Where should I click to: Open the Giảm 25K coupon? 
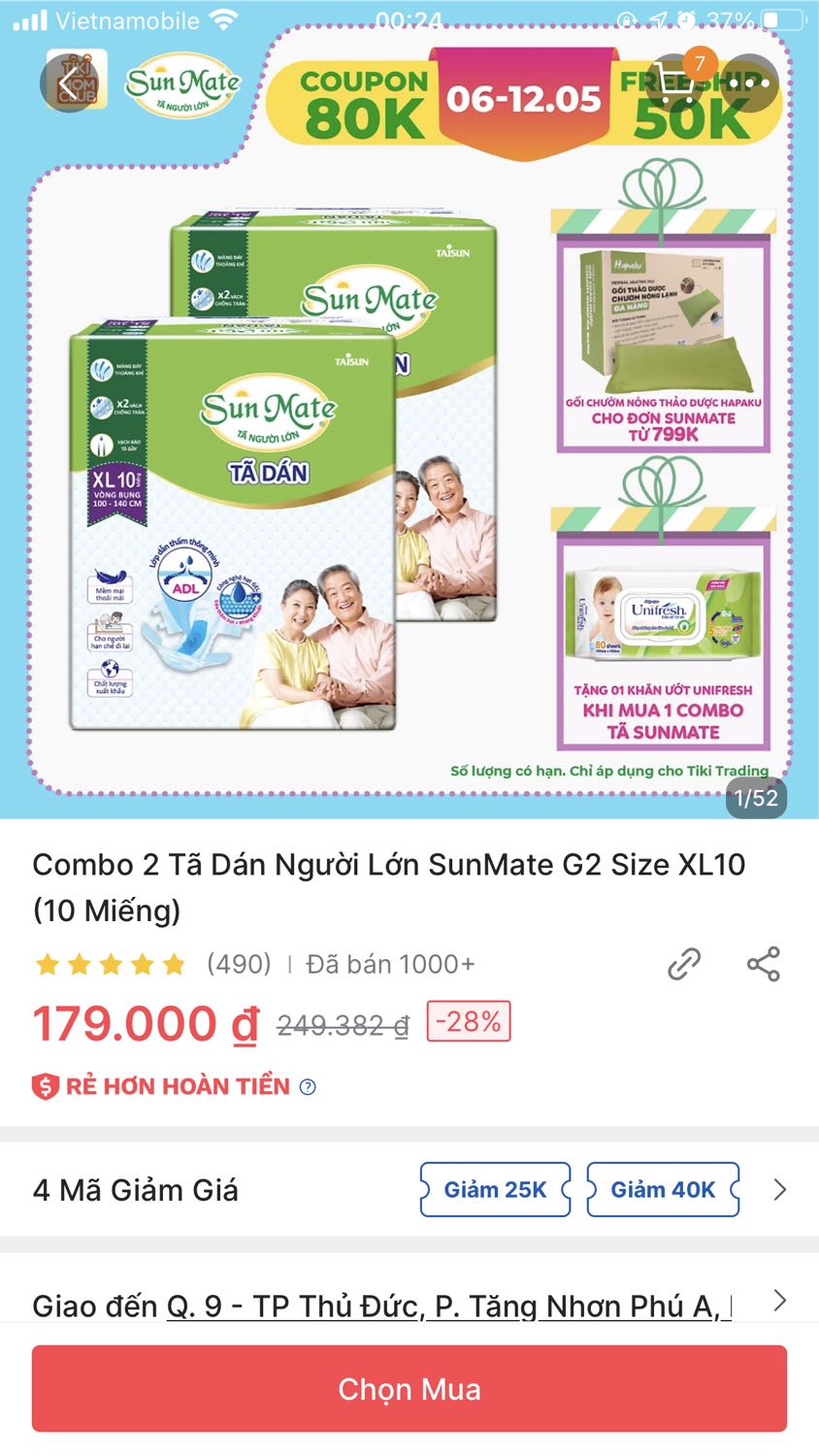pyautogui.click(x=495, y=1188)
